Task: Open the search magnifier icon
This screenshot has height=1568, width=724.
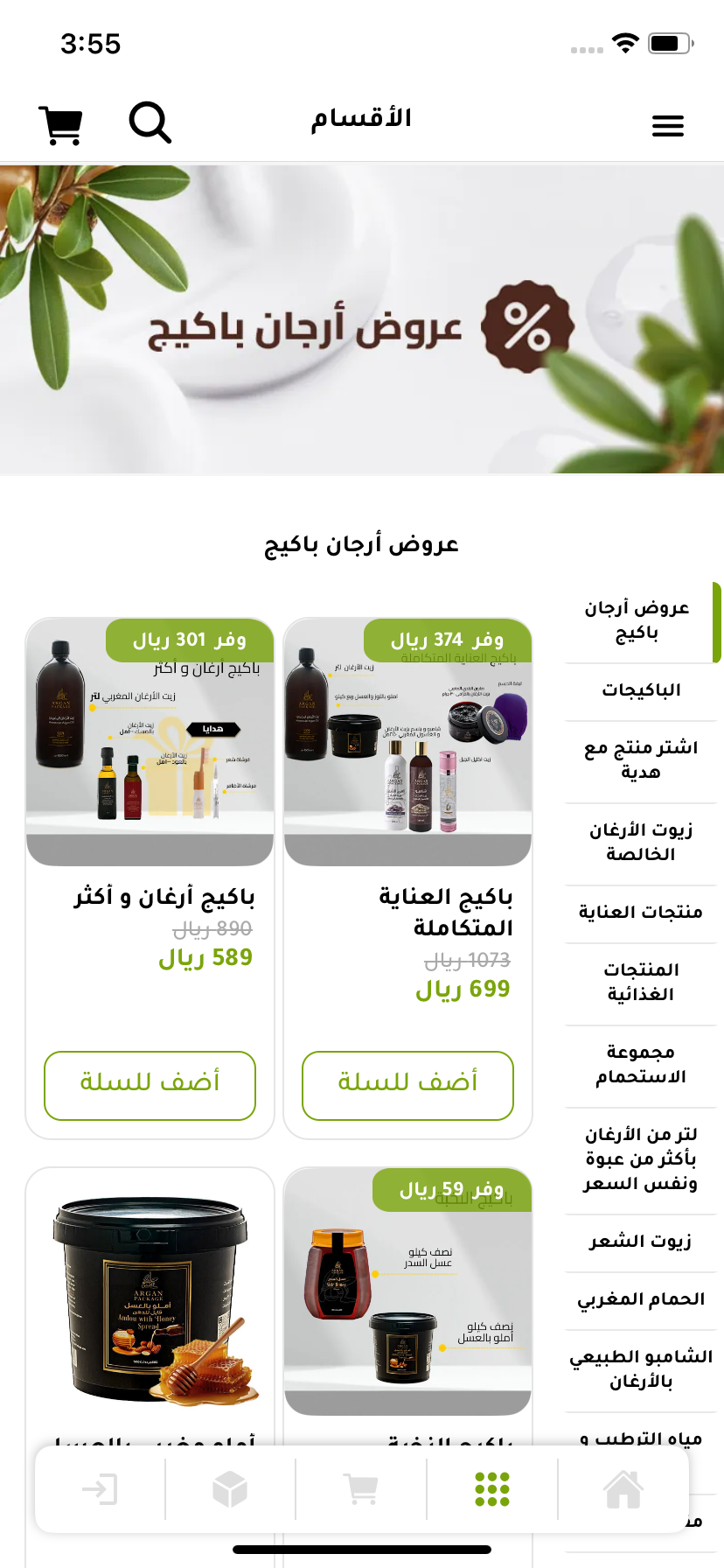Action: click(150, 122)
